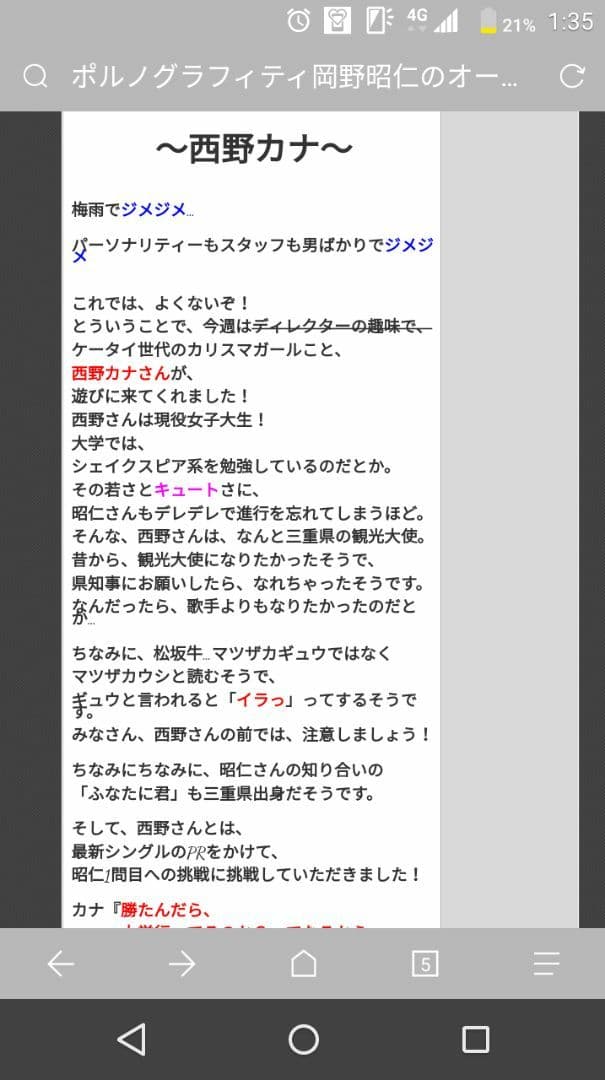Go back to previous page in browser
Image resolution: width=605 pixels, height=1080 pixels.
click(x=61, y=963)
